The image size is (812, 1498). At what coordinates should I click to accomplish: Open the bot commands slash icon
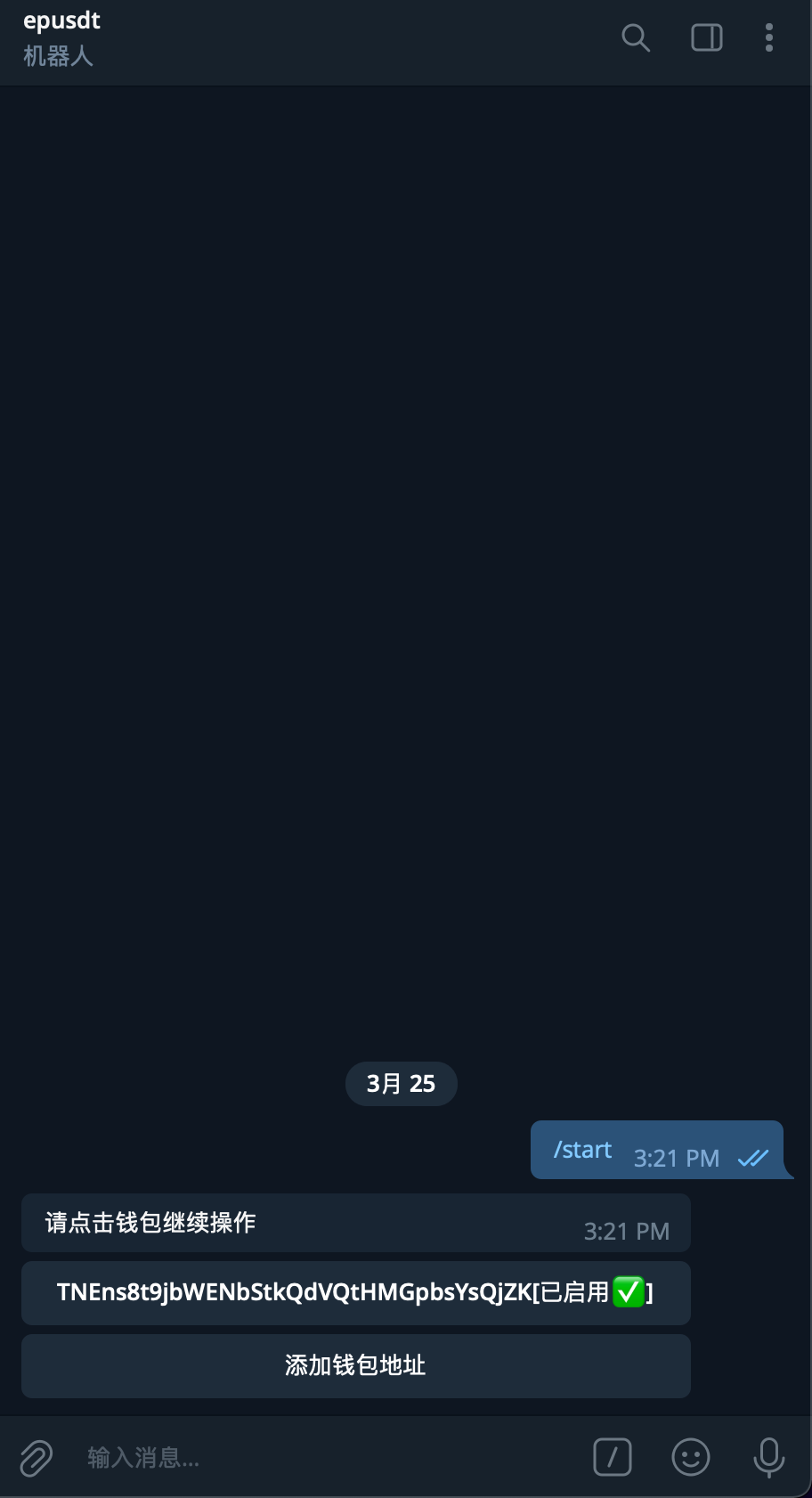(x=612, y=1458)
